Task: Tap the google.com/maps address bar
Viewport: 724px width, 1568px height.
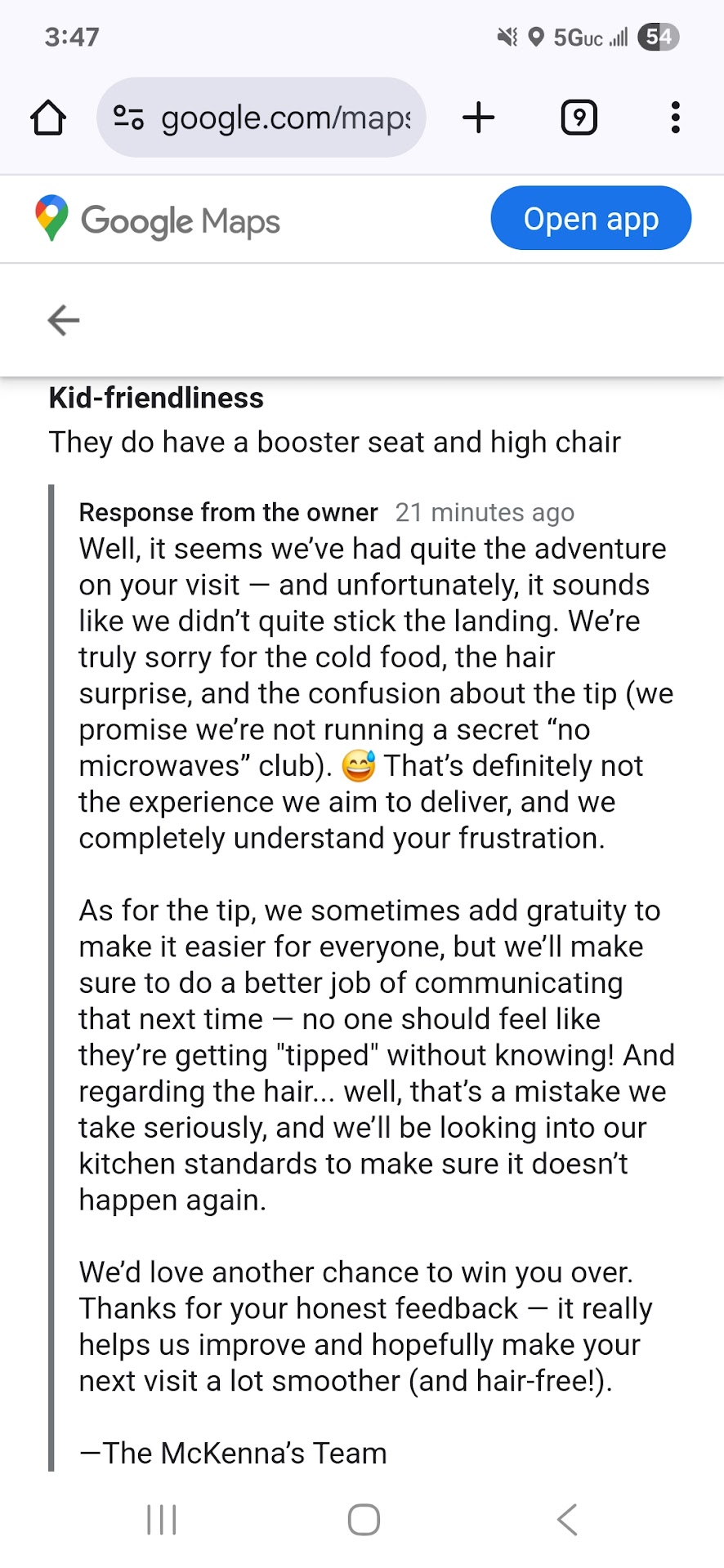Action: click(284, 118)
